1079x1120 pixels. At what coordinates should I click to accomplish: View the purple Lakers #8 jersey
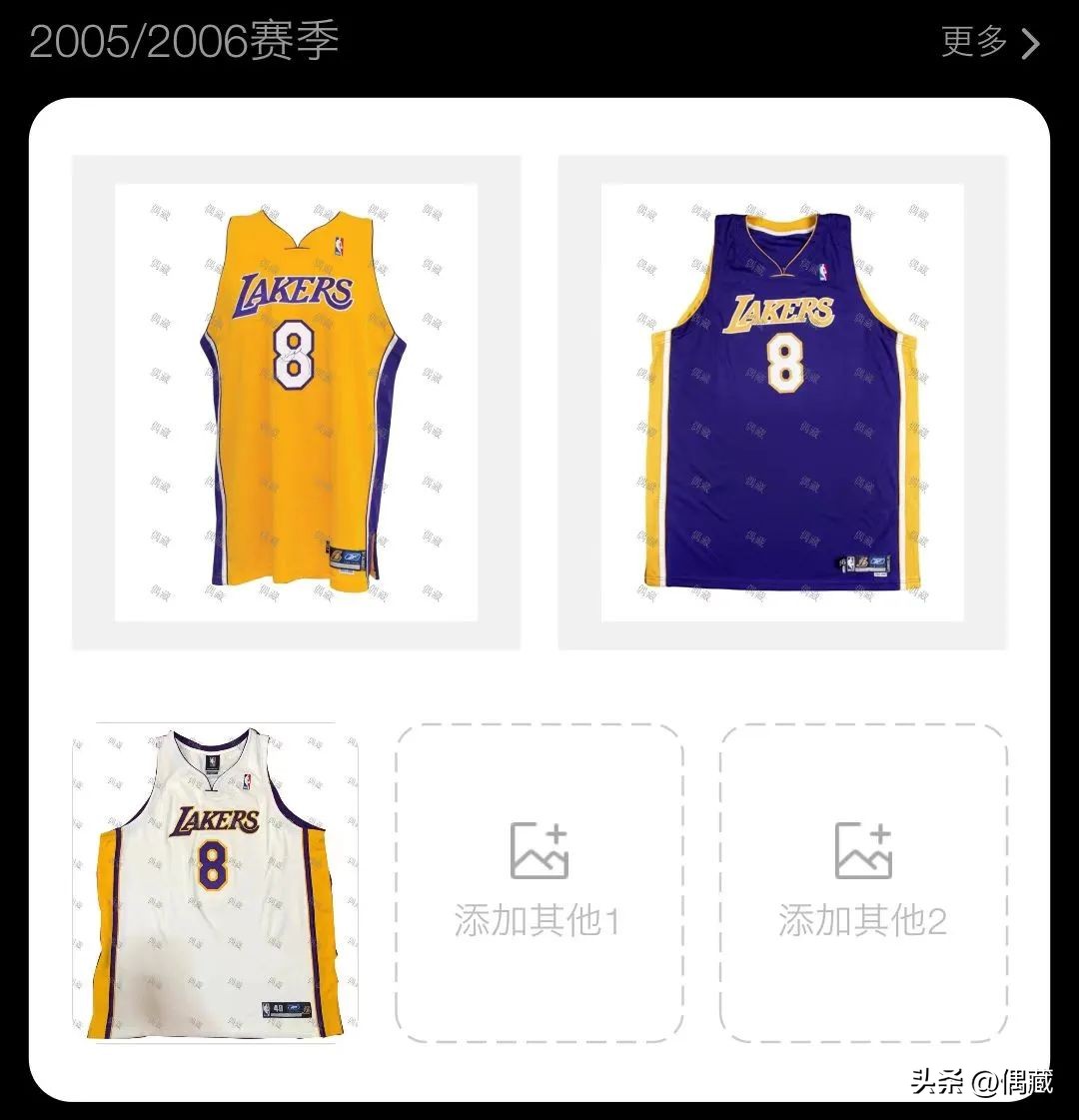tap(782, 403)
